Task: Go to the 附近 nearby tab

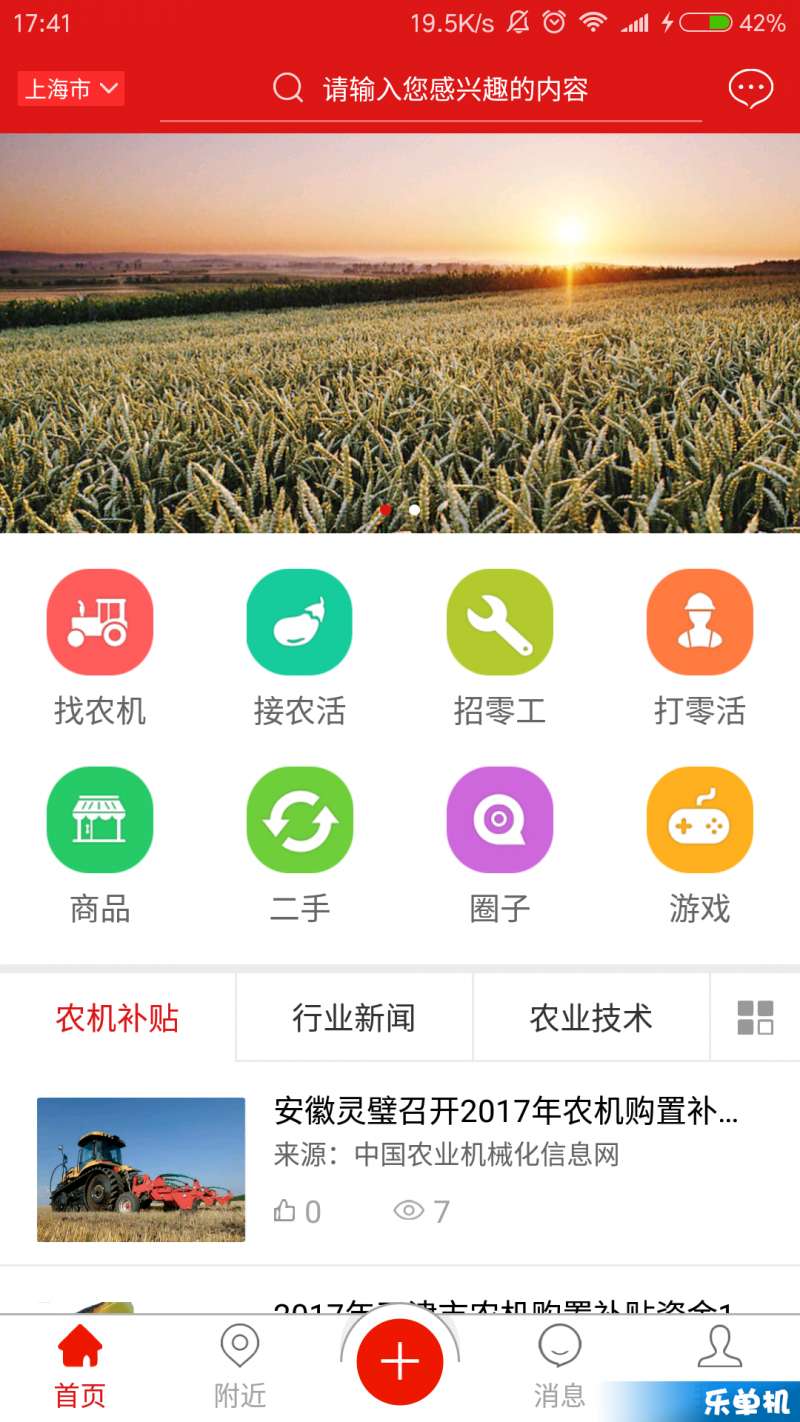Action: click(240, 1366)
